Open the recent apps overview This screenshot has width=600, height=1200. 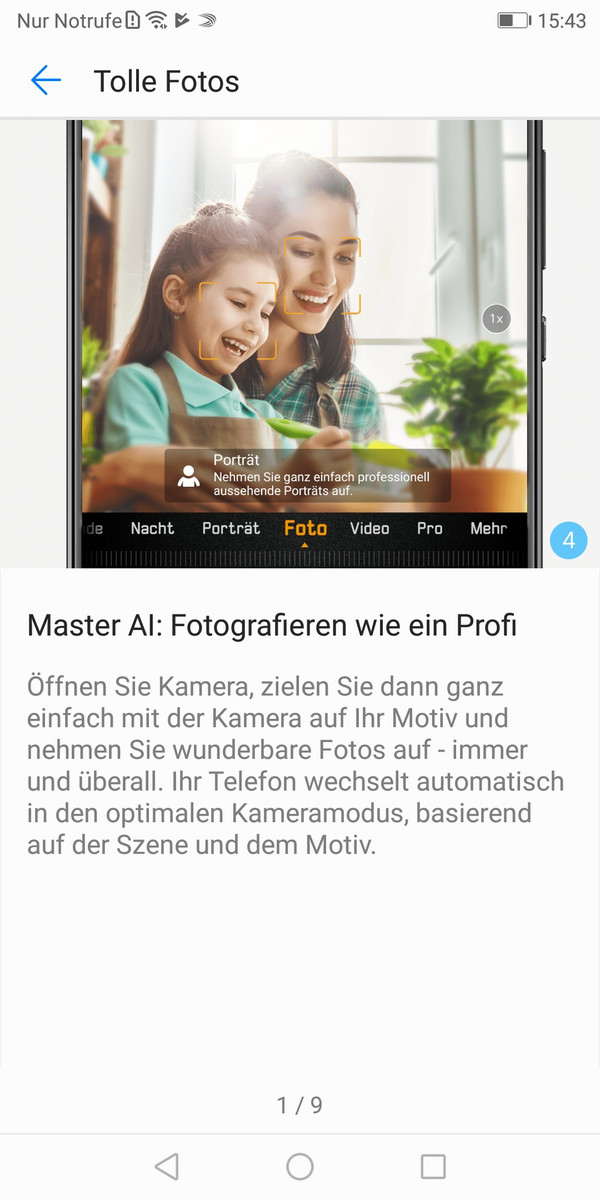[433, 1166]
